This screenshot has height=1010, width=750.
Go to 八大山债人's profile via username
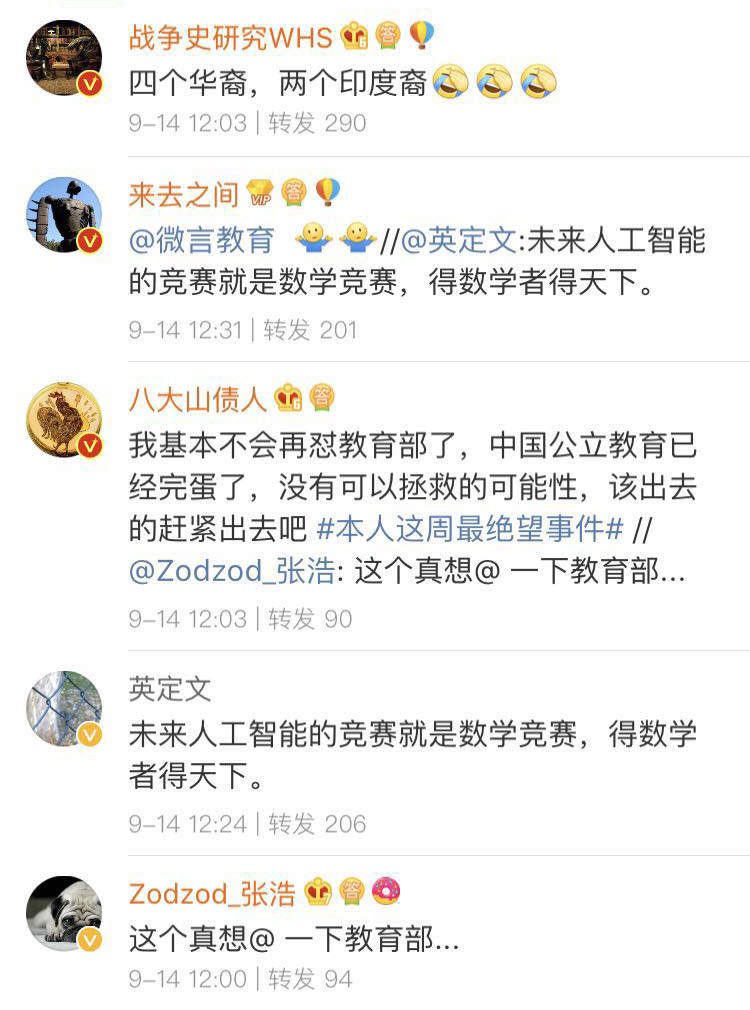coord(198,399)
